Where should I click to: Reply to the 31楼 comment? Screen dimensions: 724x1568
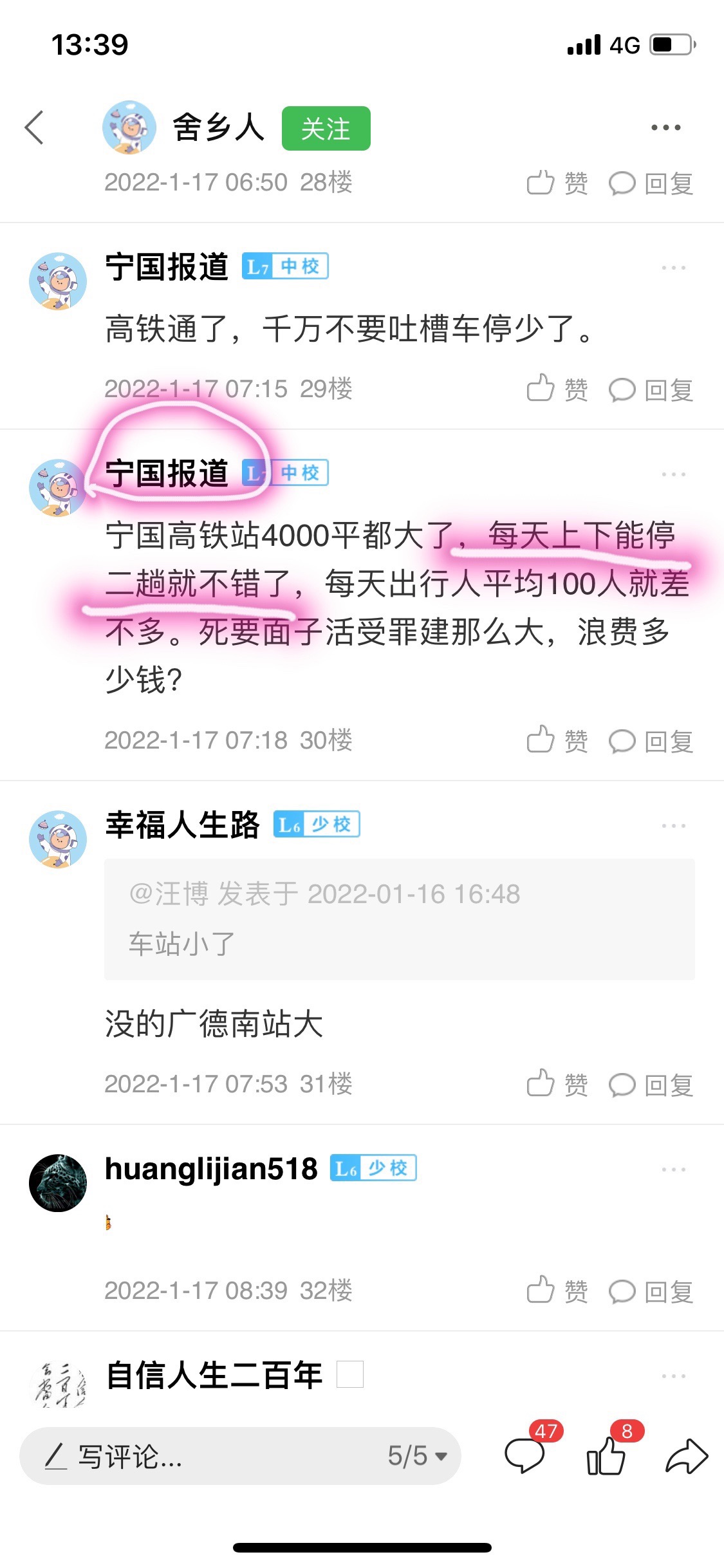[651, 1085]
